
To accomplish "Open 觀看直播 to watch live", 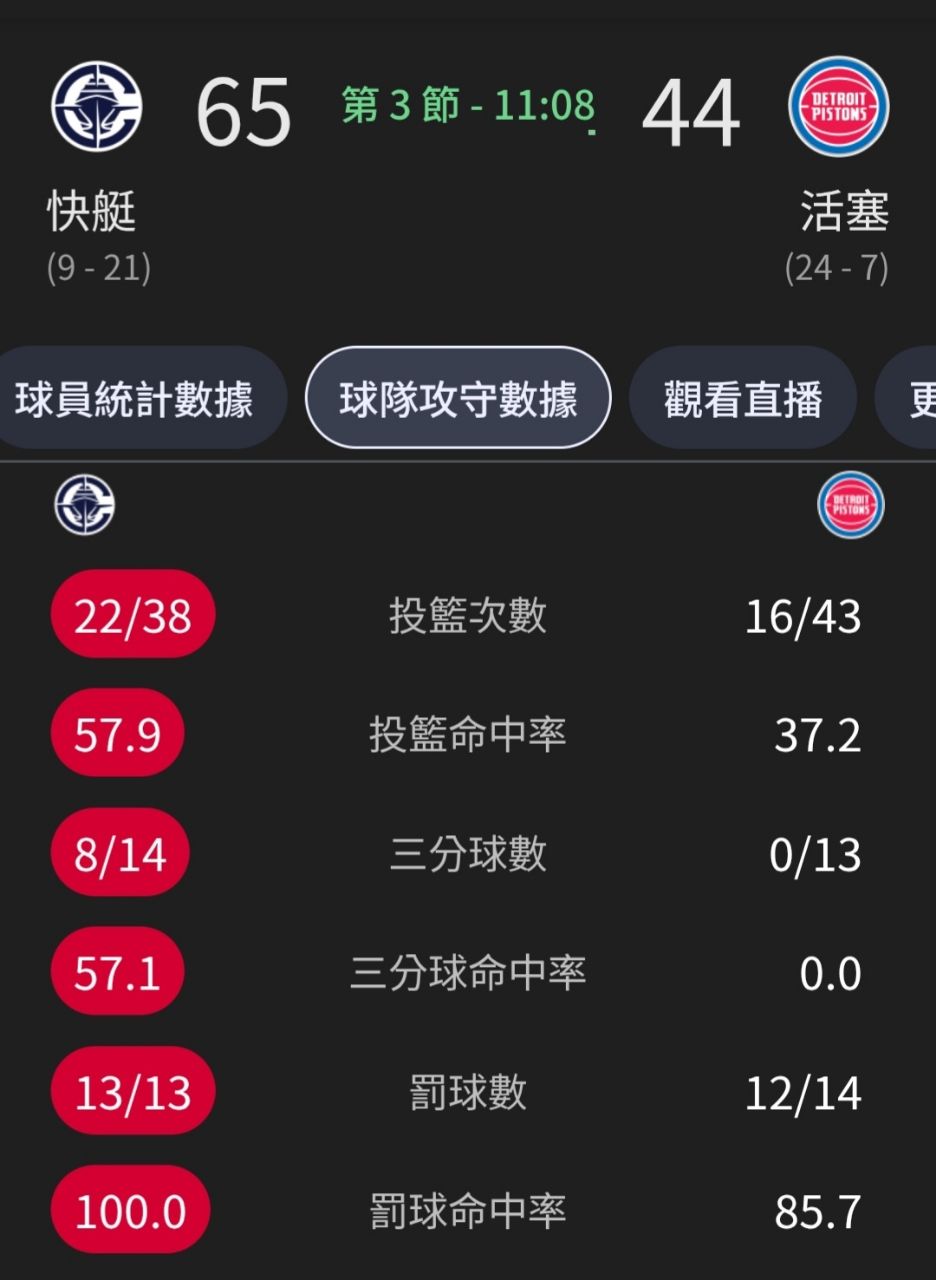I will (x=743, y=399).
